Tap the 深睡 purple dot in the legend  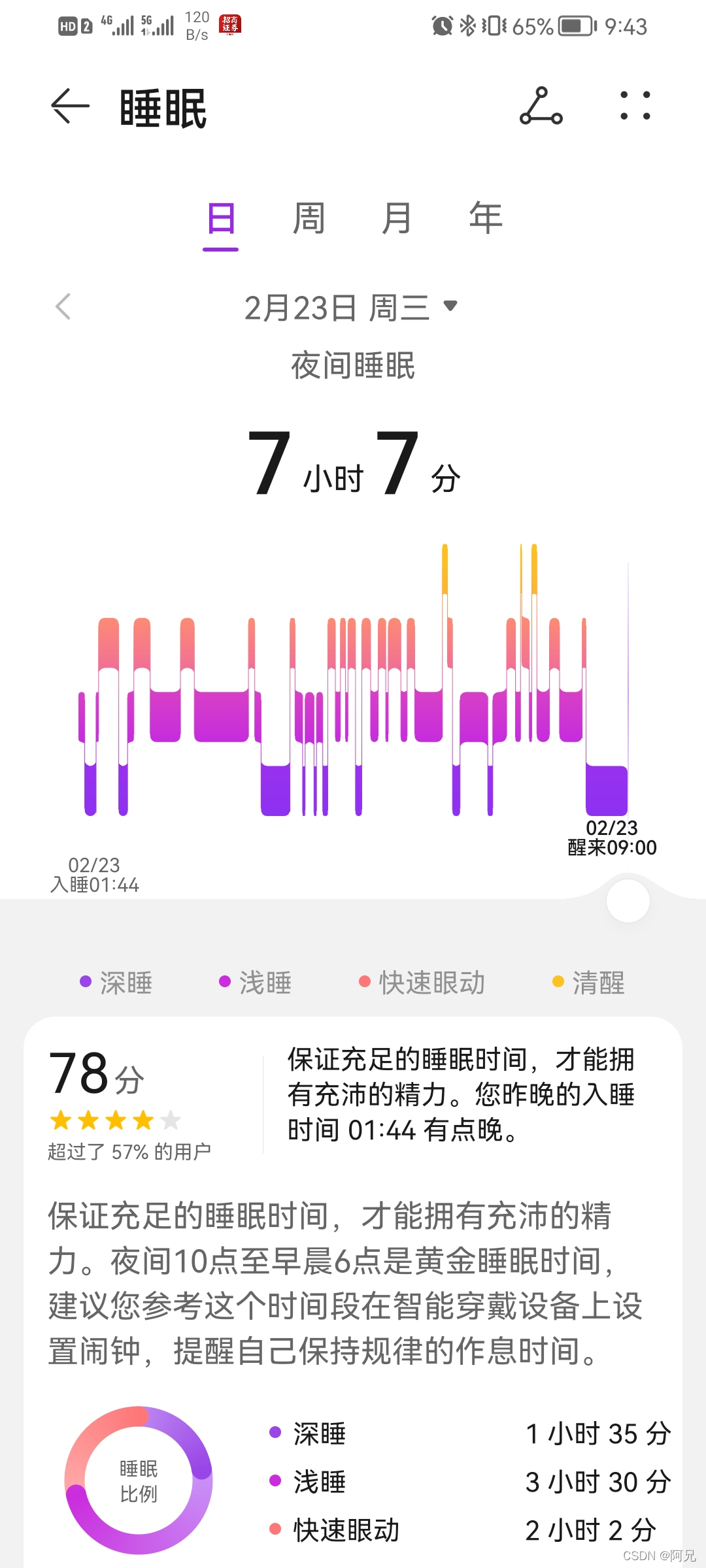pos(85,981)
